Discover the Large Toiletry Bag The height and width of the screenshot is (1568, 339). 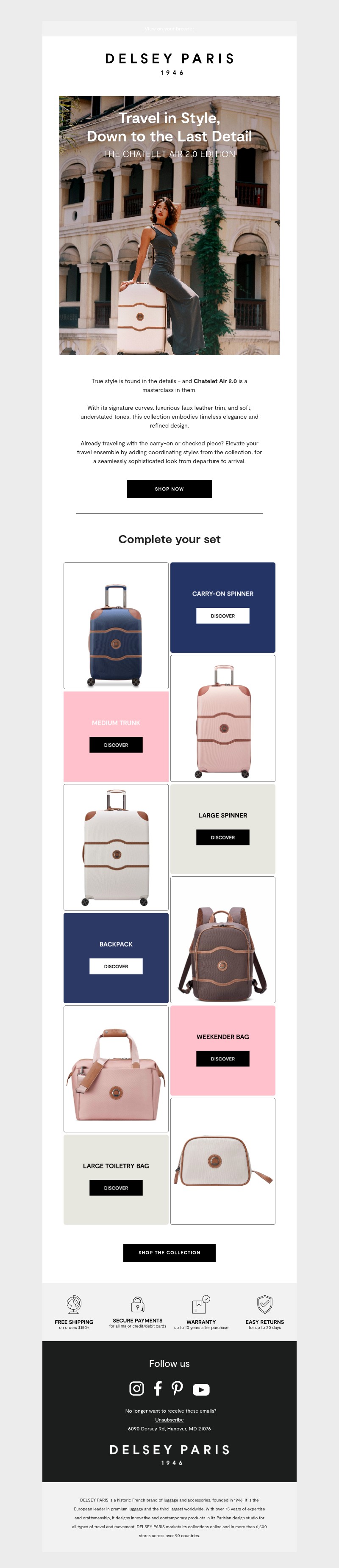pyautogui.click(x=116, y=1187)
